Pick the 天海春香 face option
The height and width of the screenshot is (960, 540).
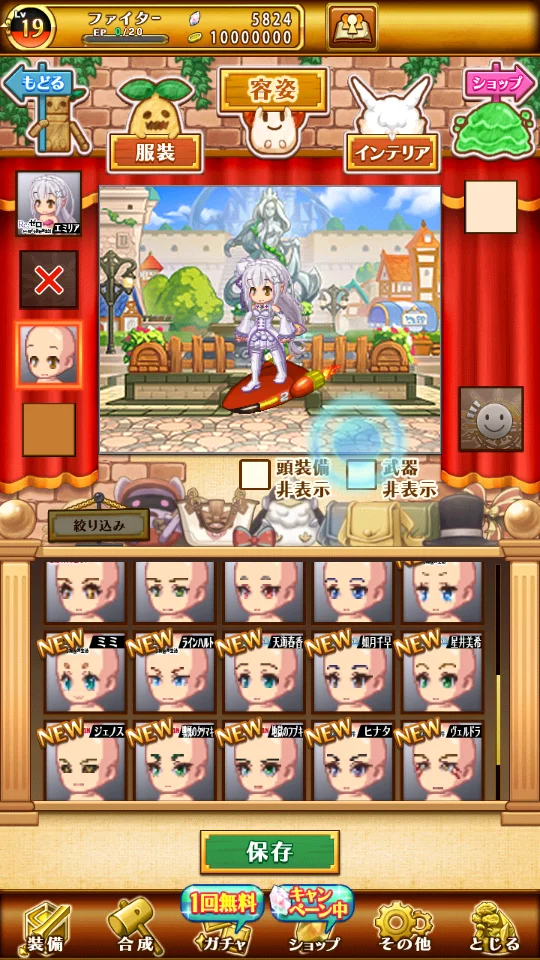coord(263,672)
